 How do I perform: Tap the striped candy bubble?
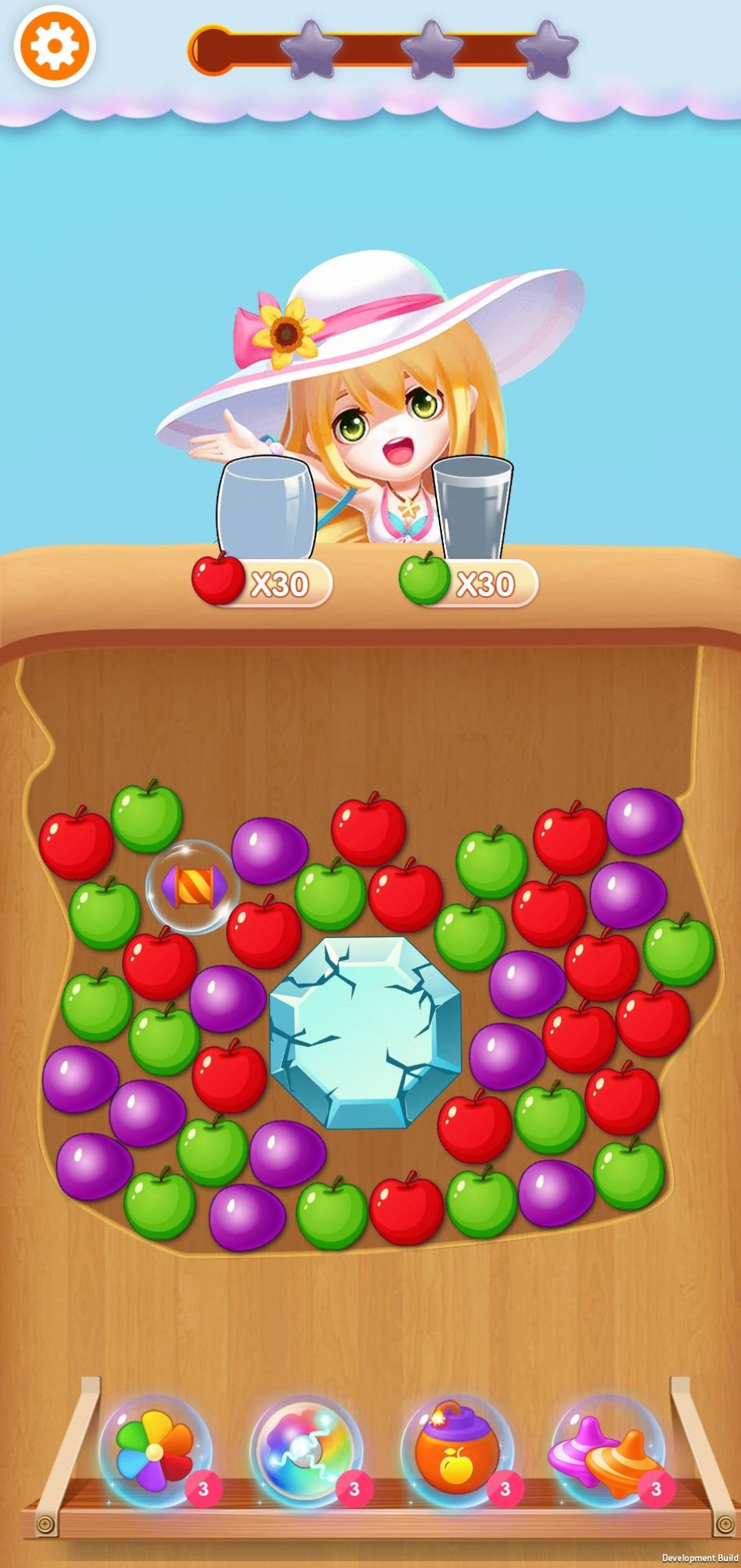(x=192, y=886)
